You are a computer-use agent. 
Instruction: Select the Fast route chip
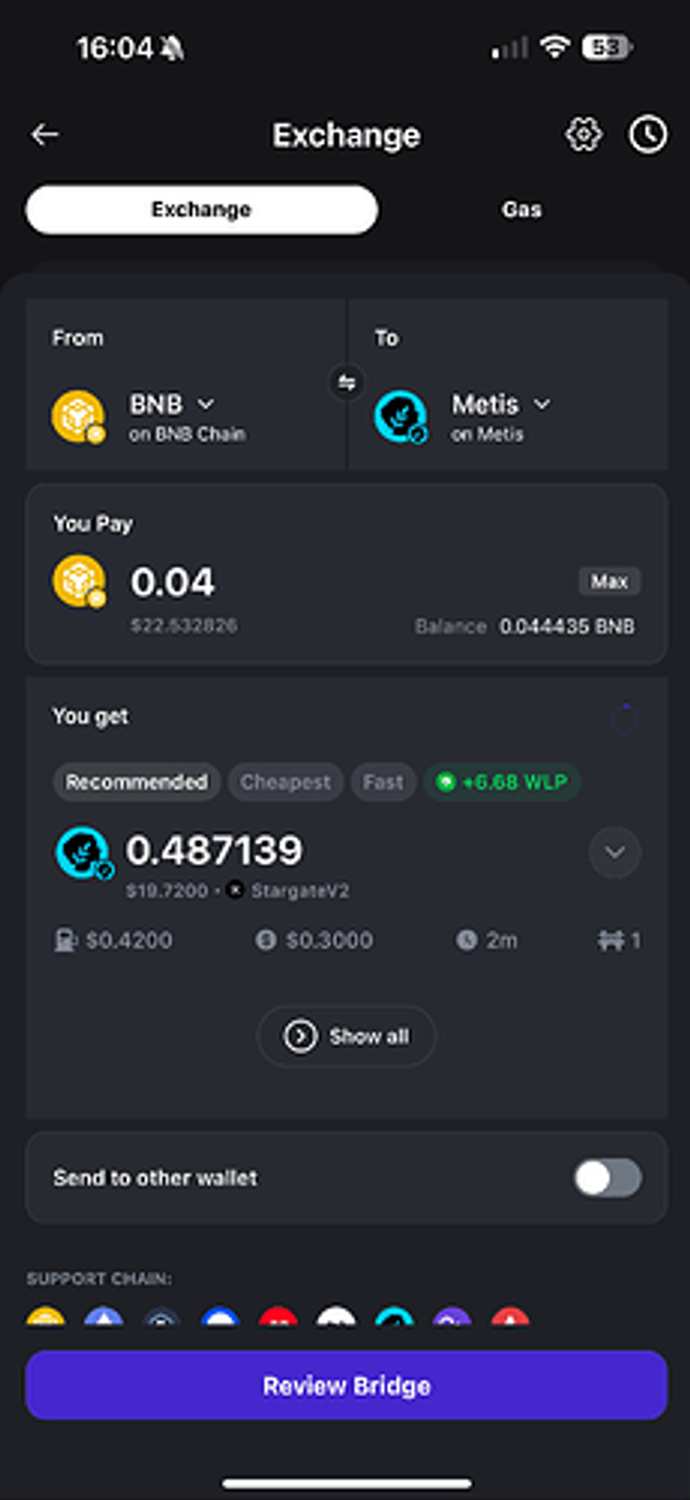click(383, 782)
